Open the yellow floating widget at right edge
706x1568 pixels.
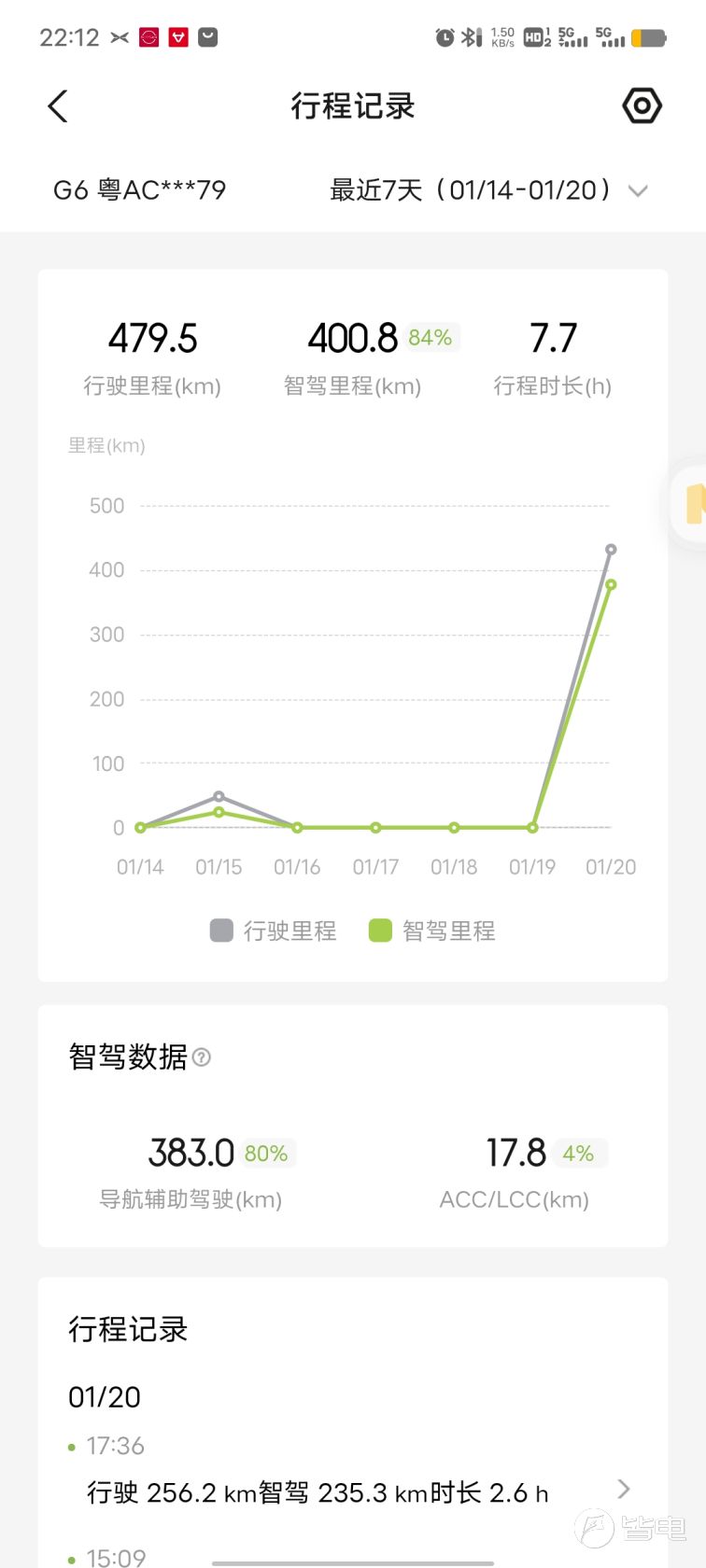click(x=689, y=503)
